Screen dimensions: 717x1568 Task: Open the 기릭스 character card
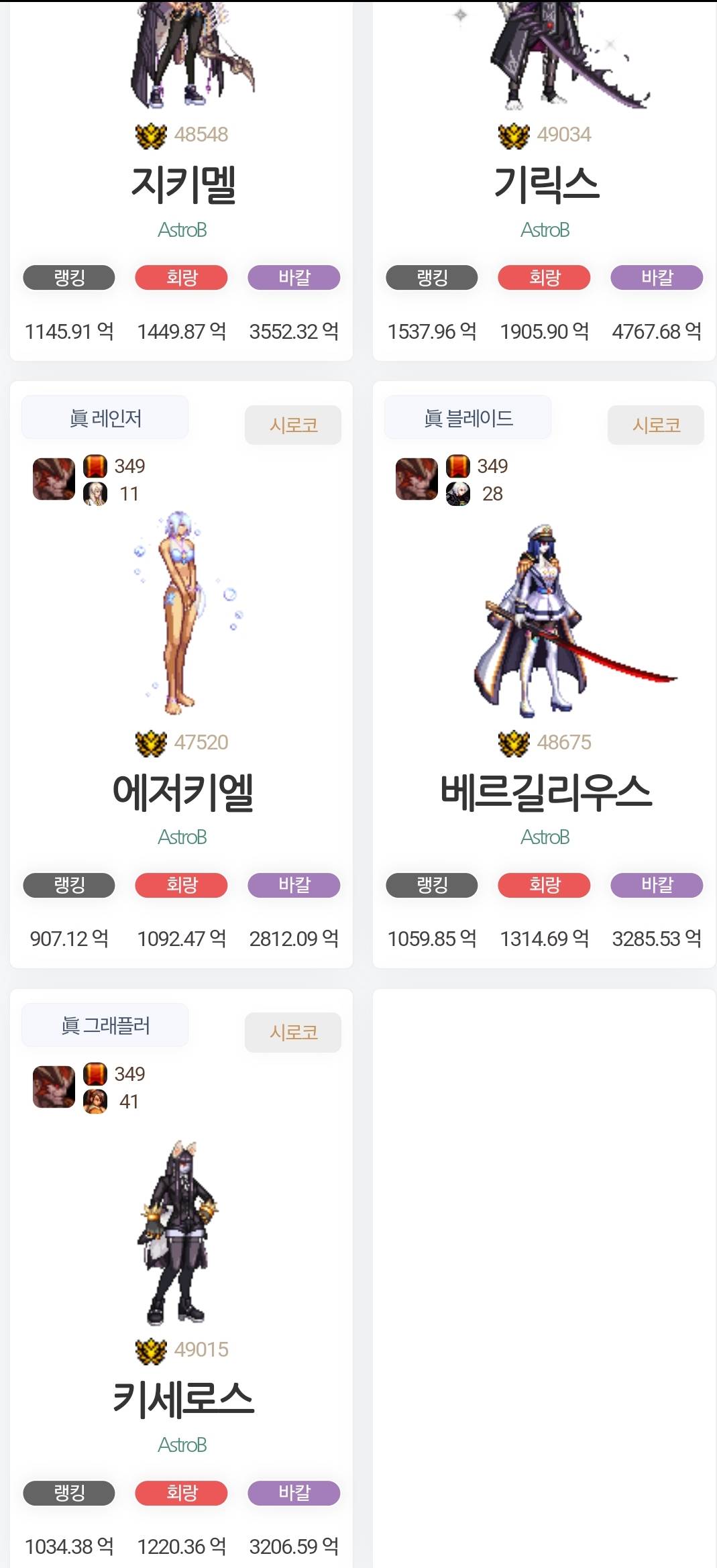tap(545, 184)
